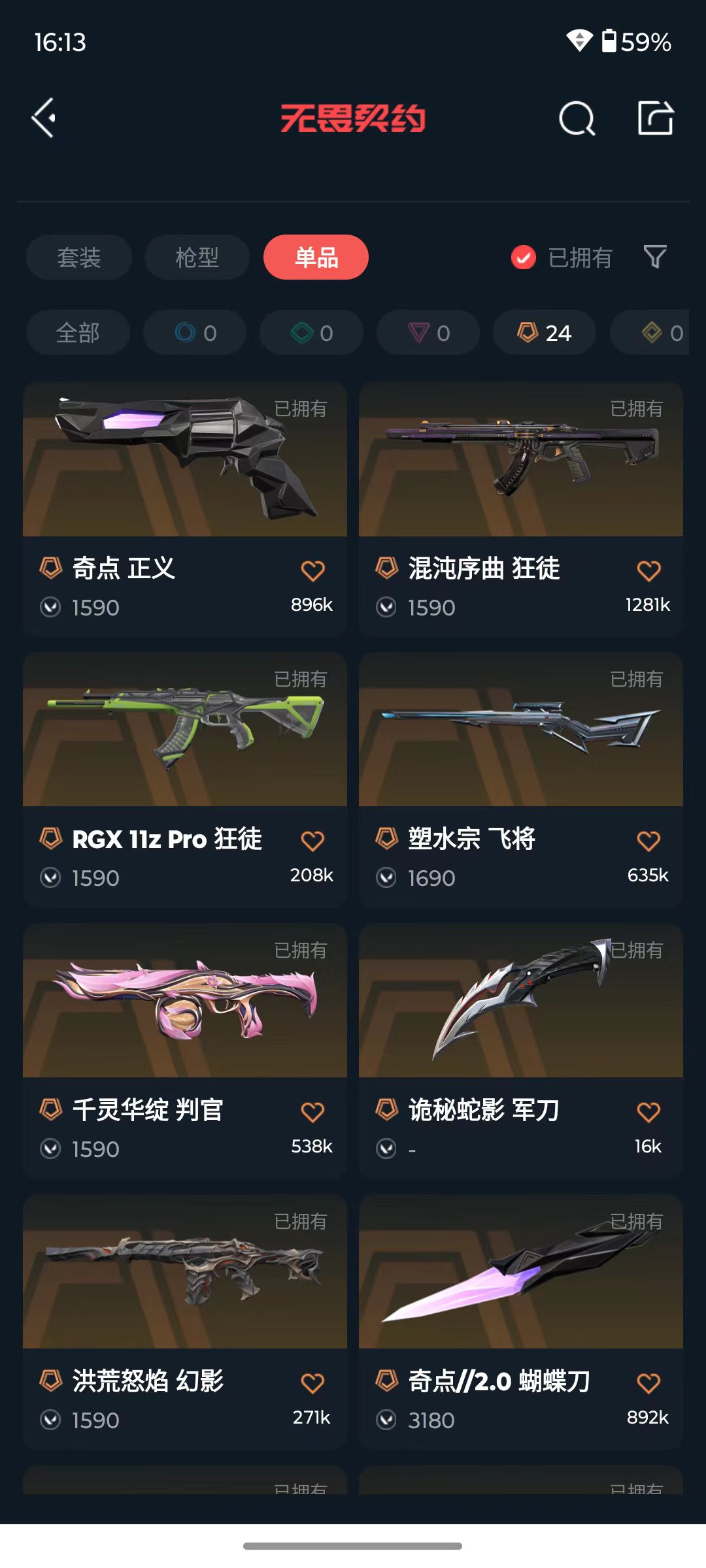Like the RGX 11z Pro 狂徒 skin
Viewport: 706px width, 1568px height.
coord(312,841)
